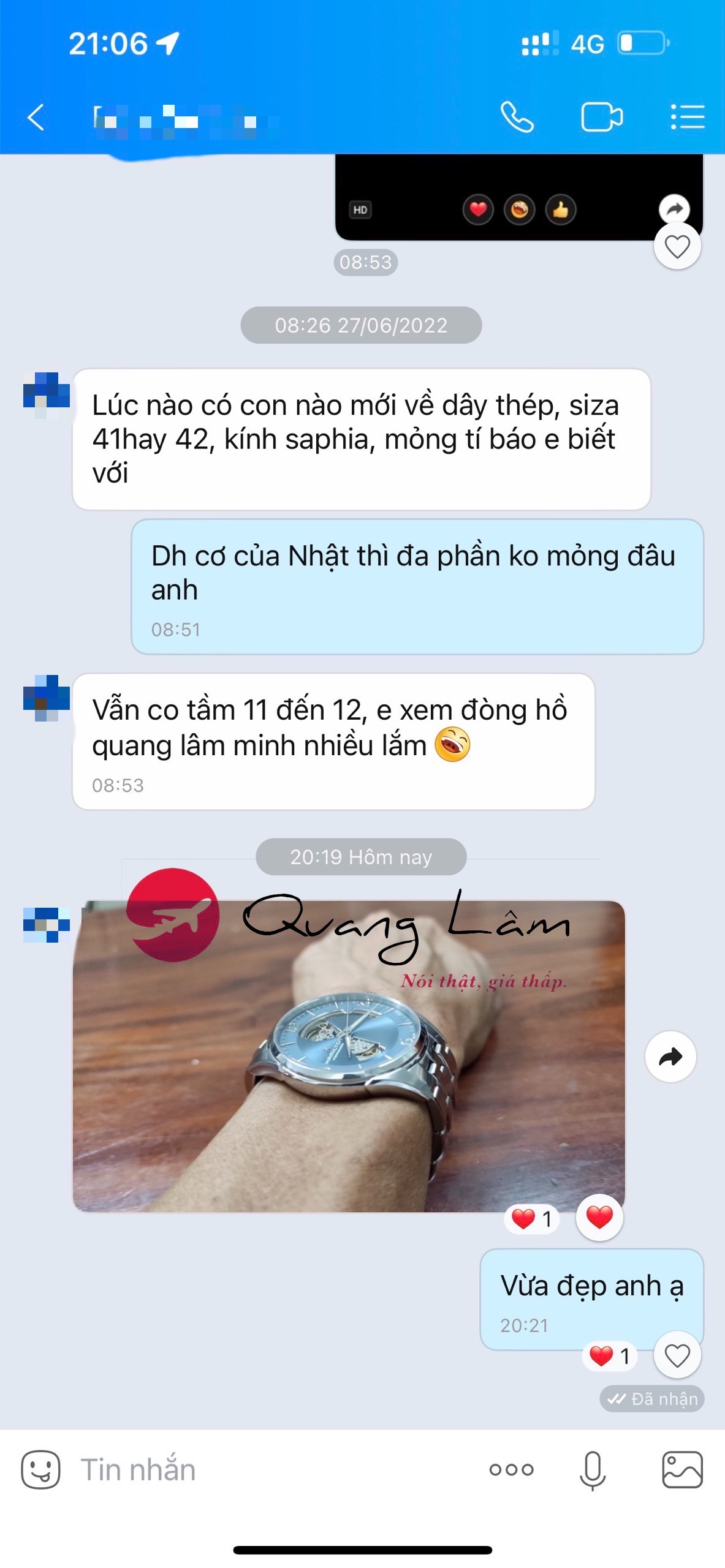Forward the wristwatch photo
The height and width of the screenshot is (1568, 725).
670,1057
